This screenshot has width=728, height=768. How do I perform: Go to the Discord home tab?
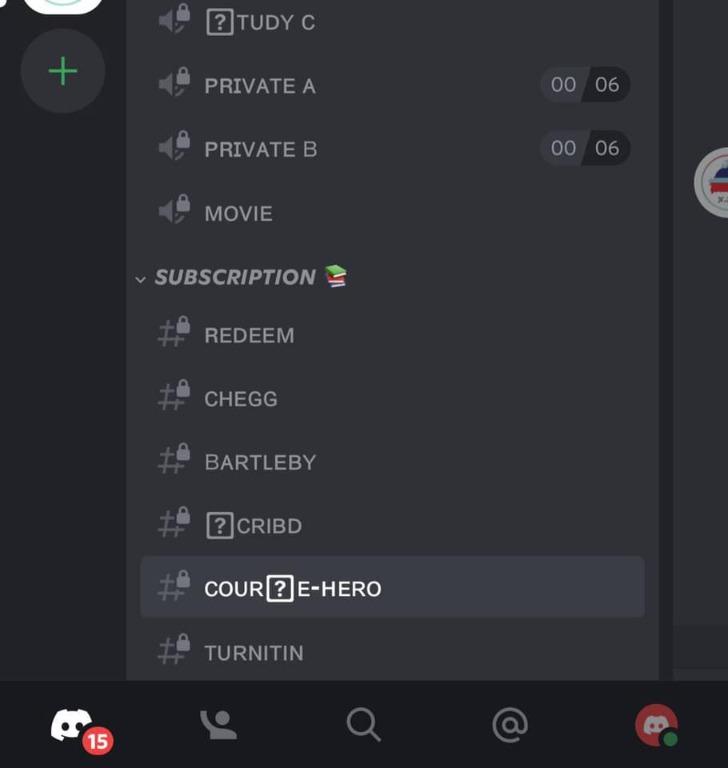[x=73, y=725]
